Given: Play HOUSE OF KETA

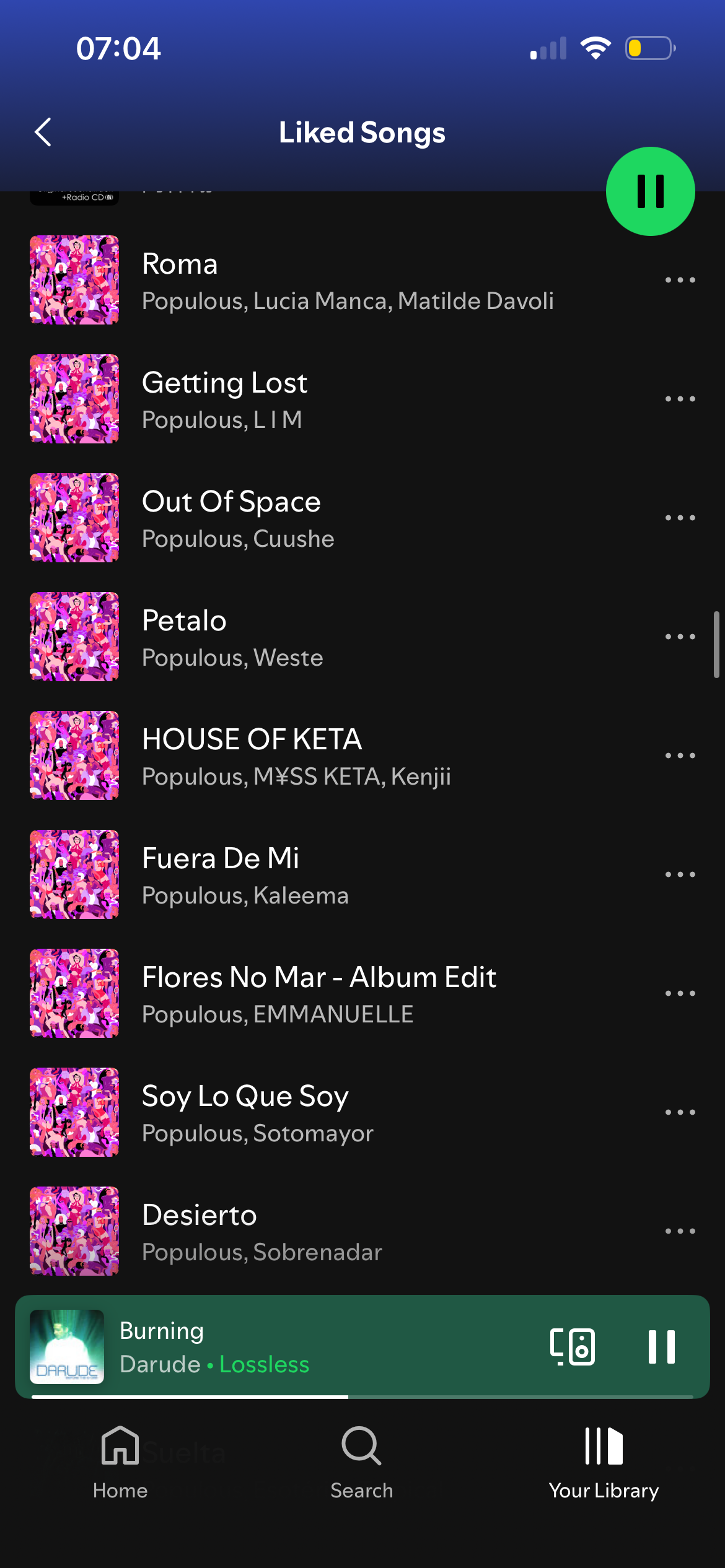Looking at the screenshot, I should [347, 756].
